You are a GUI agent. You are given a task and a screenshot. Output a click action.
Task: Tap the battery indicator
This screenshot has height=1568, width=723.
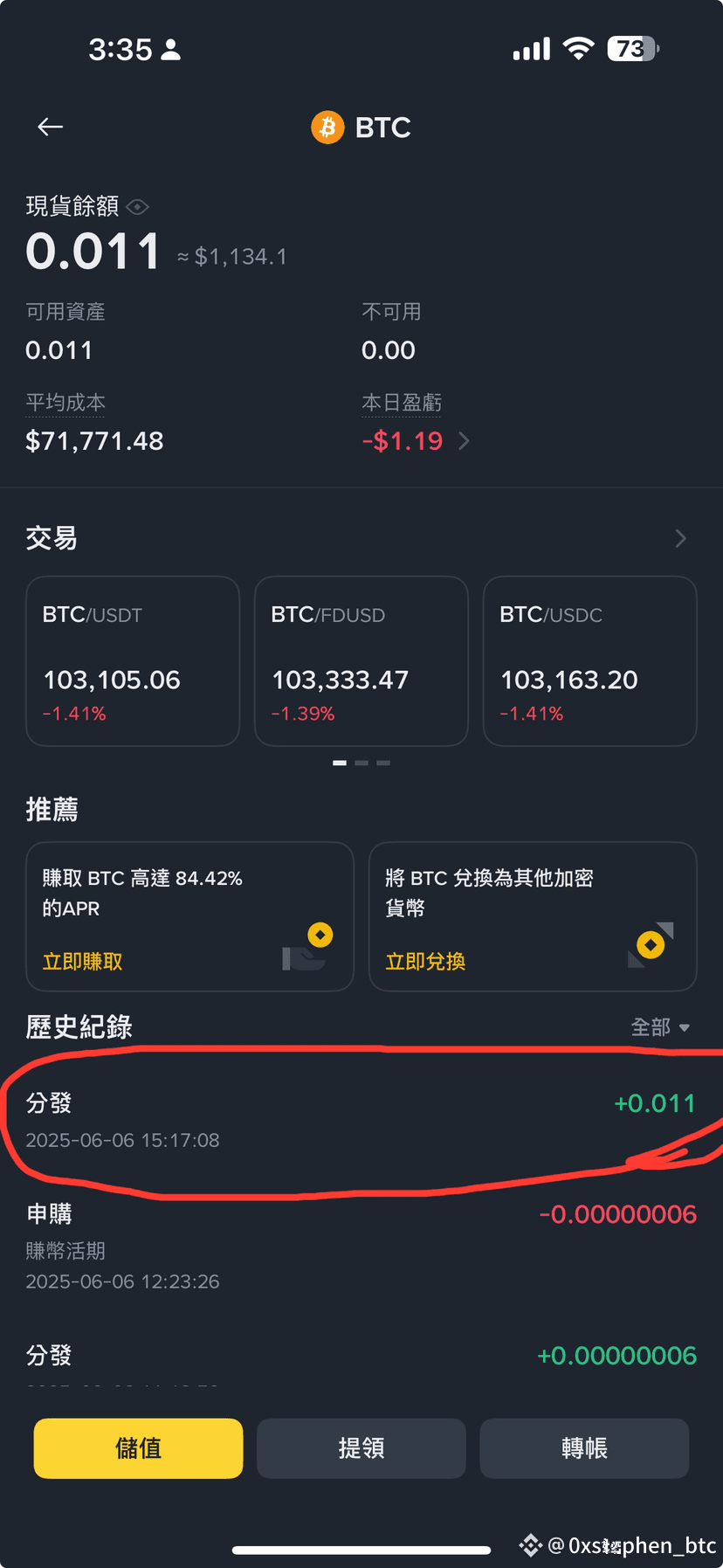(633, 48)
